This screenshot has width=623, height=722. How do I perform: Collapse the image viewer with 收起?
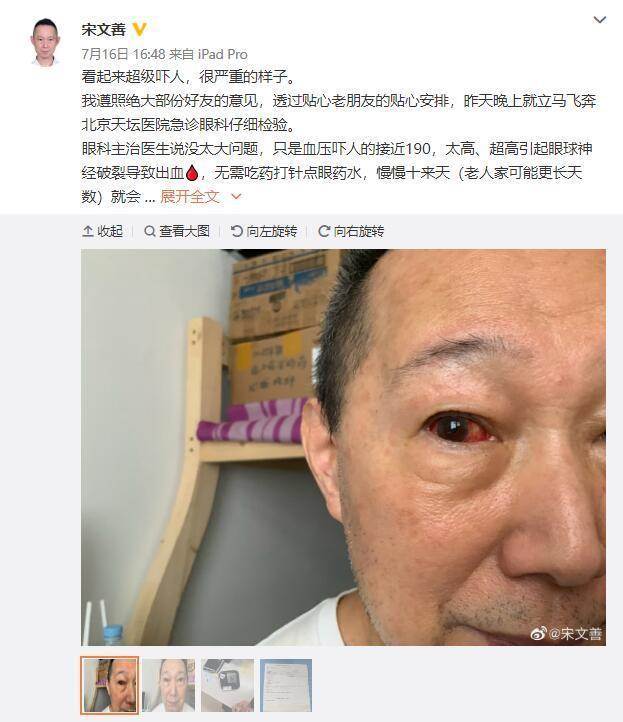(x=102, y=231)
